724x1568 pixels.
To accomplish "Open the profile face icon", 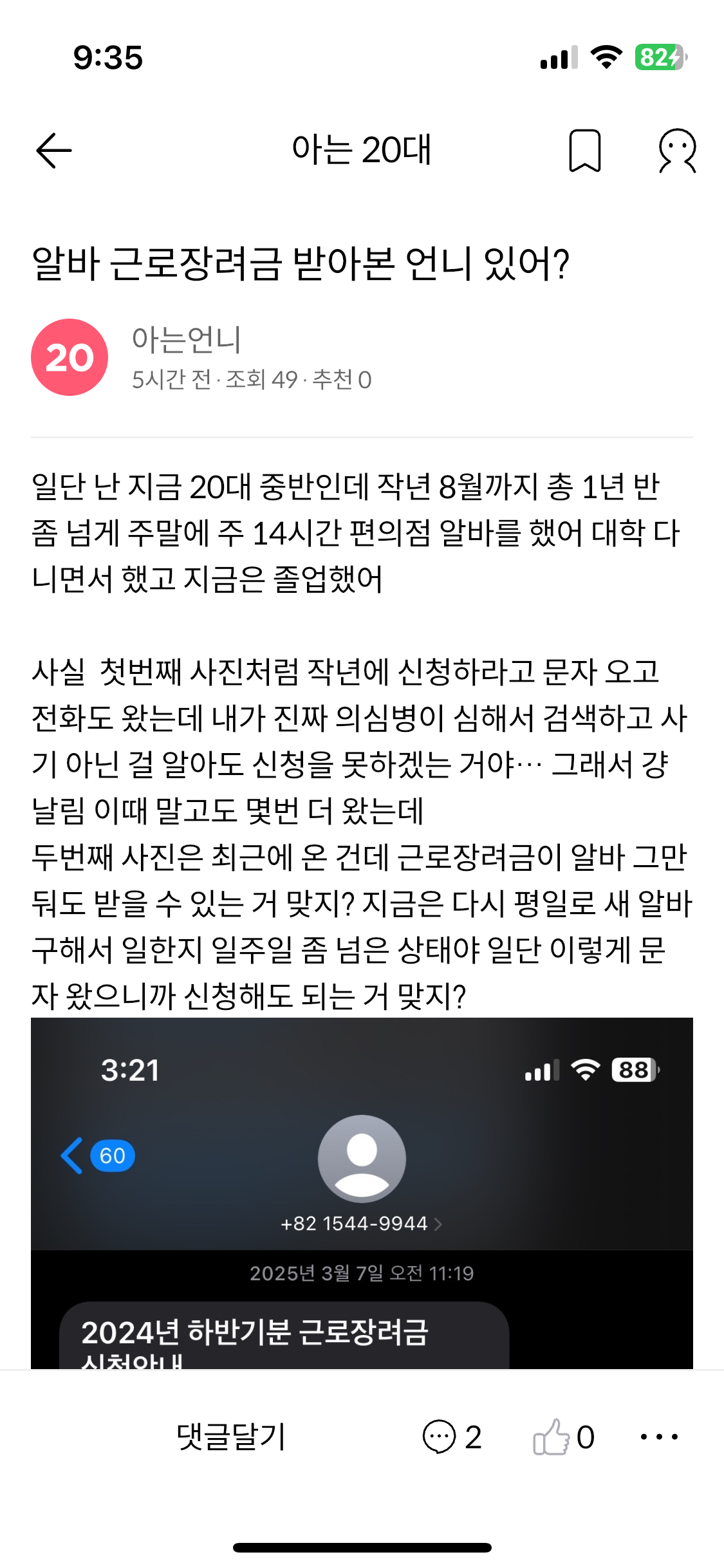I will click(x=677, y=151).
